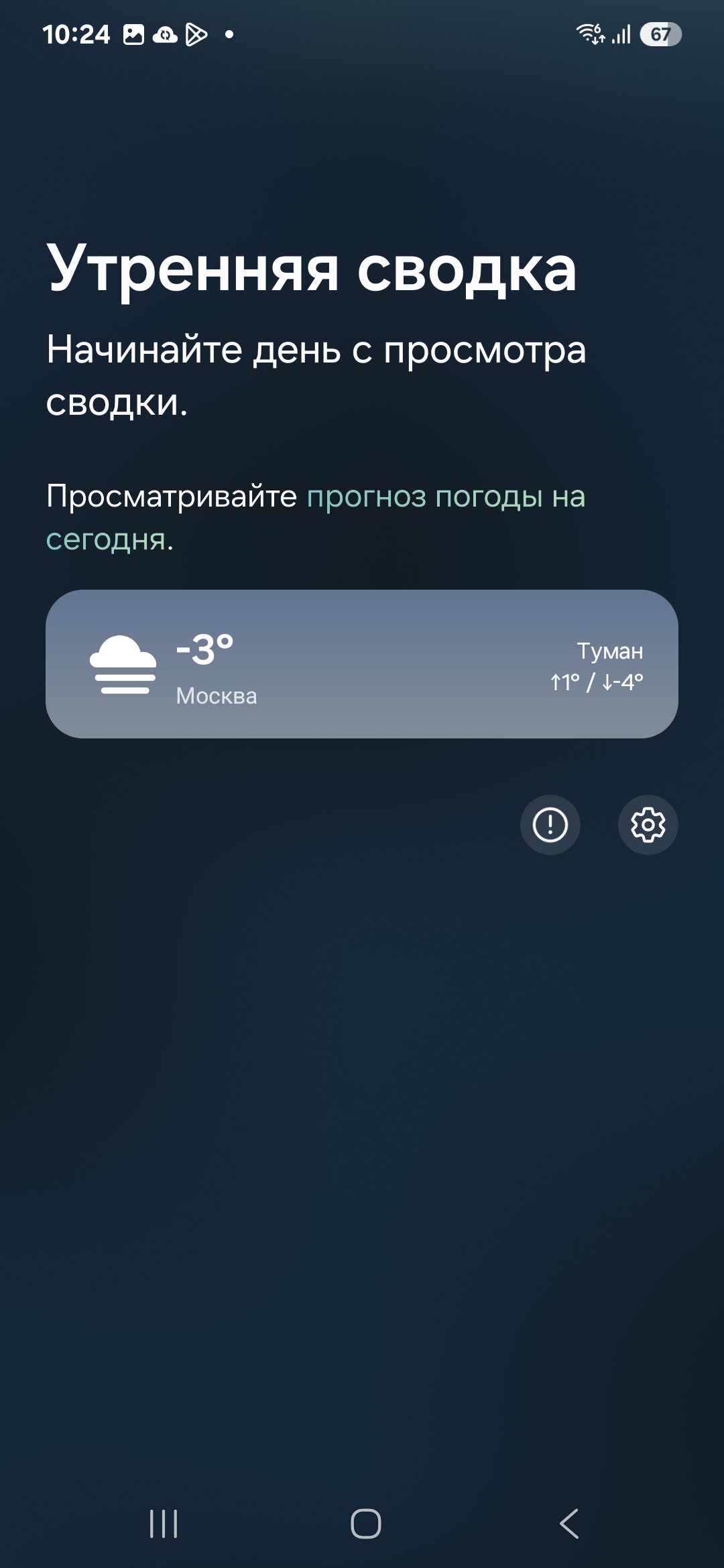The image size is (724, 1568).
Task: Open the settings gear icon
Action: [648, 825]
